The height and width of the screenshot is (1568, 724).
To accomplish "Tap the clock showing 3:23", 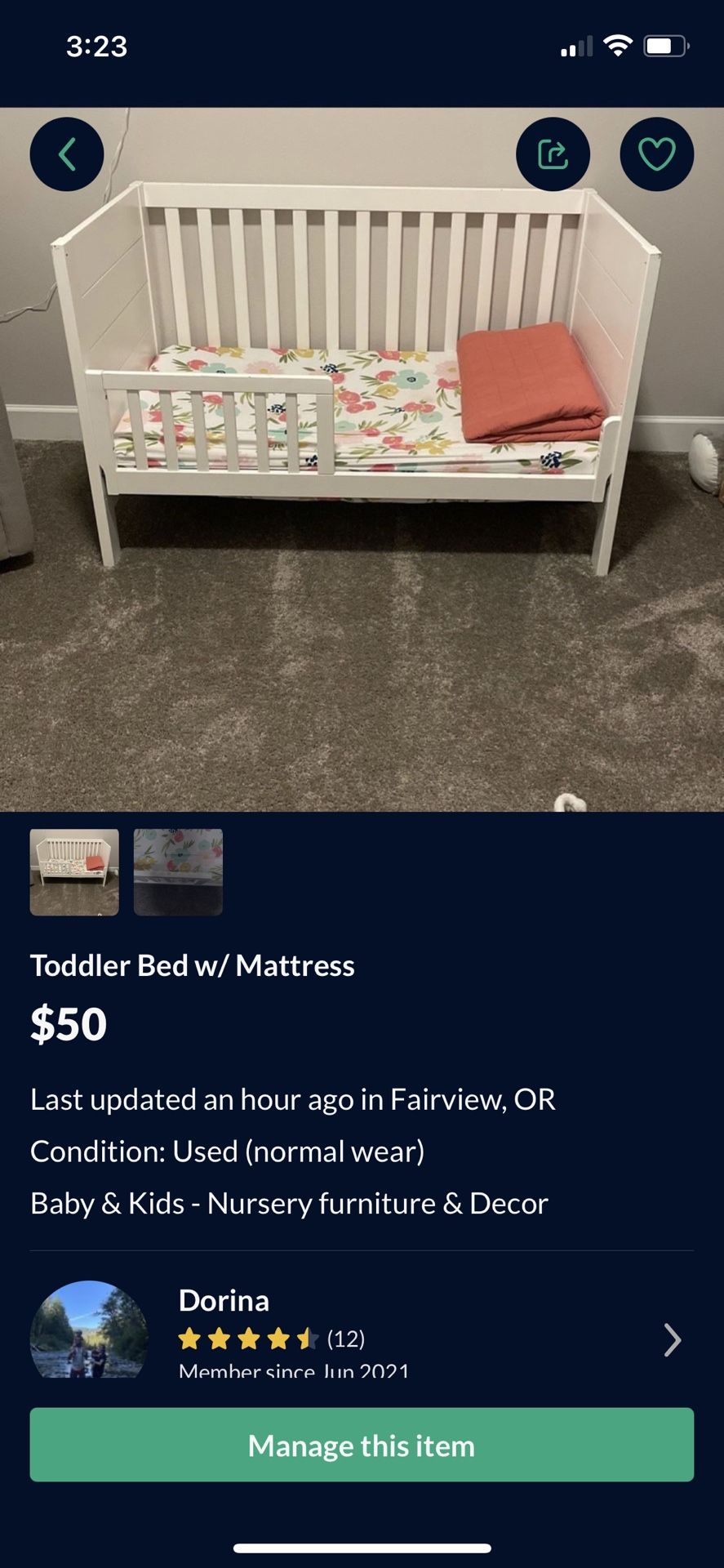I will 98,47.
